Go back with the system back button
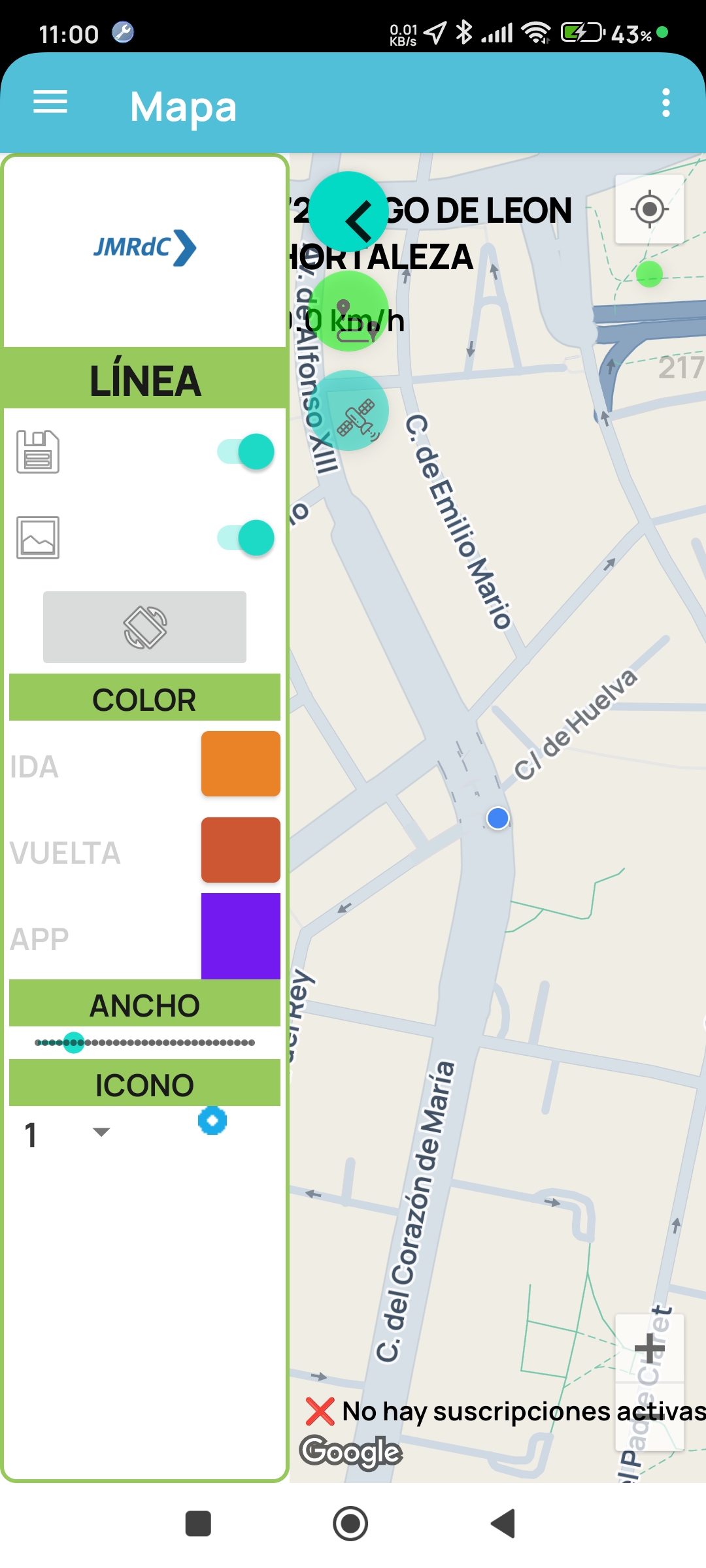The width and height of the screenshot is (706, 1568). [x=503, y=1524]
